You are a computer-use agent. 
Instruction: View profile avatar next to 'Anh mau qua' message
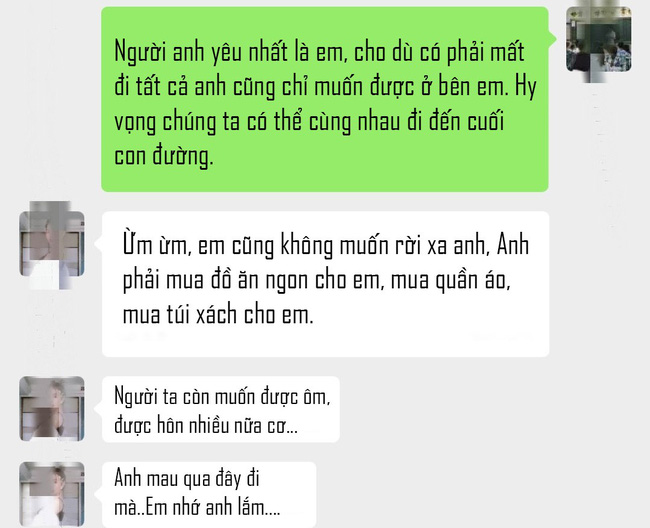pos(52,492)
